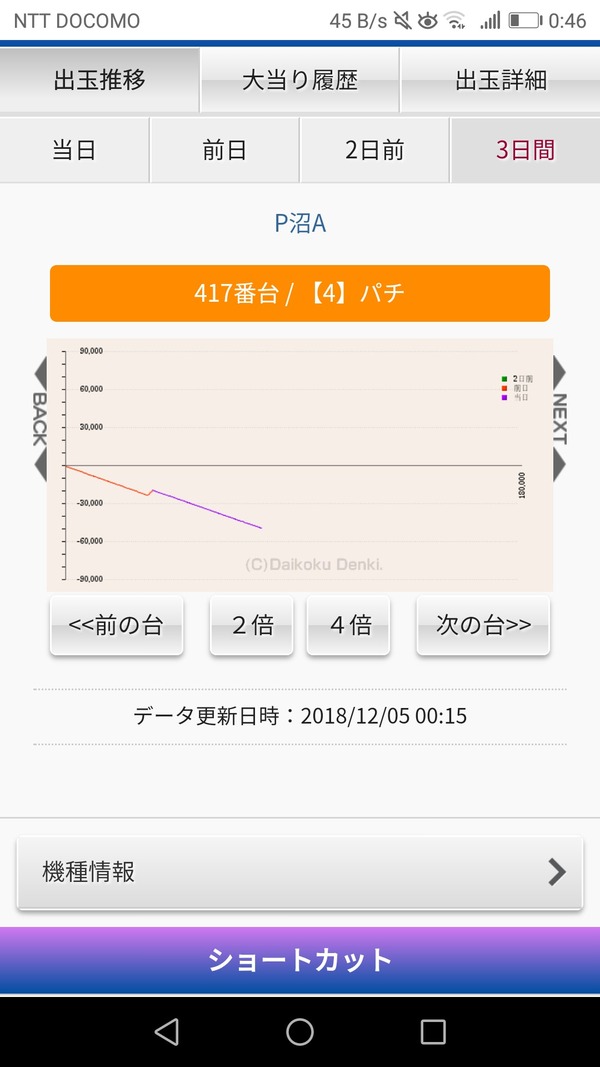Tap the BACK arrow beside the graph

click(40, 418)
